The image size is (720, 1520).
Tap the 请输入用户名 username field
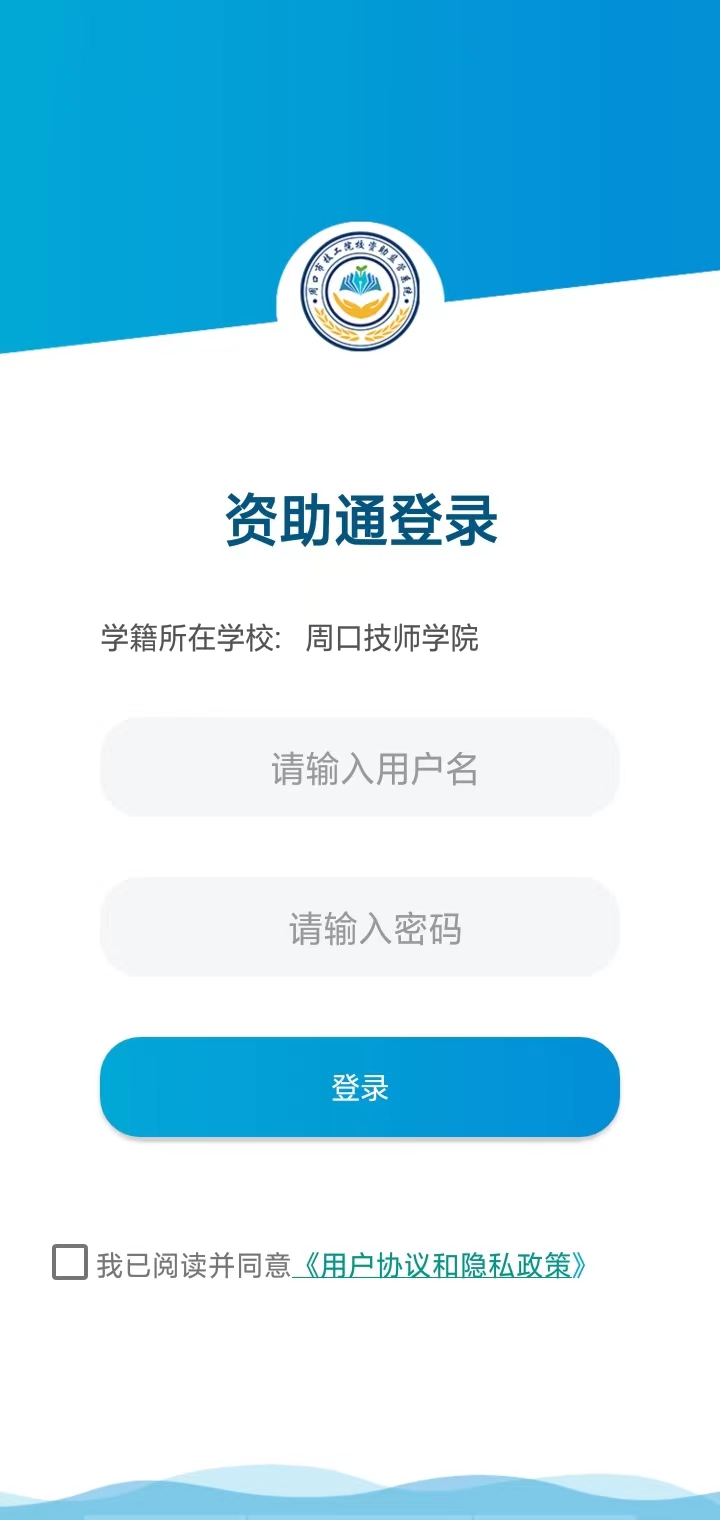tap(360, 768)
